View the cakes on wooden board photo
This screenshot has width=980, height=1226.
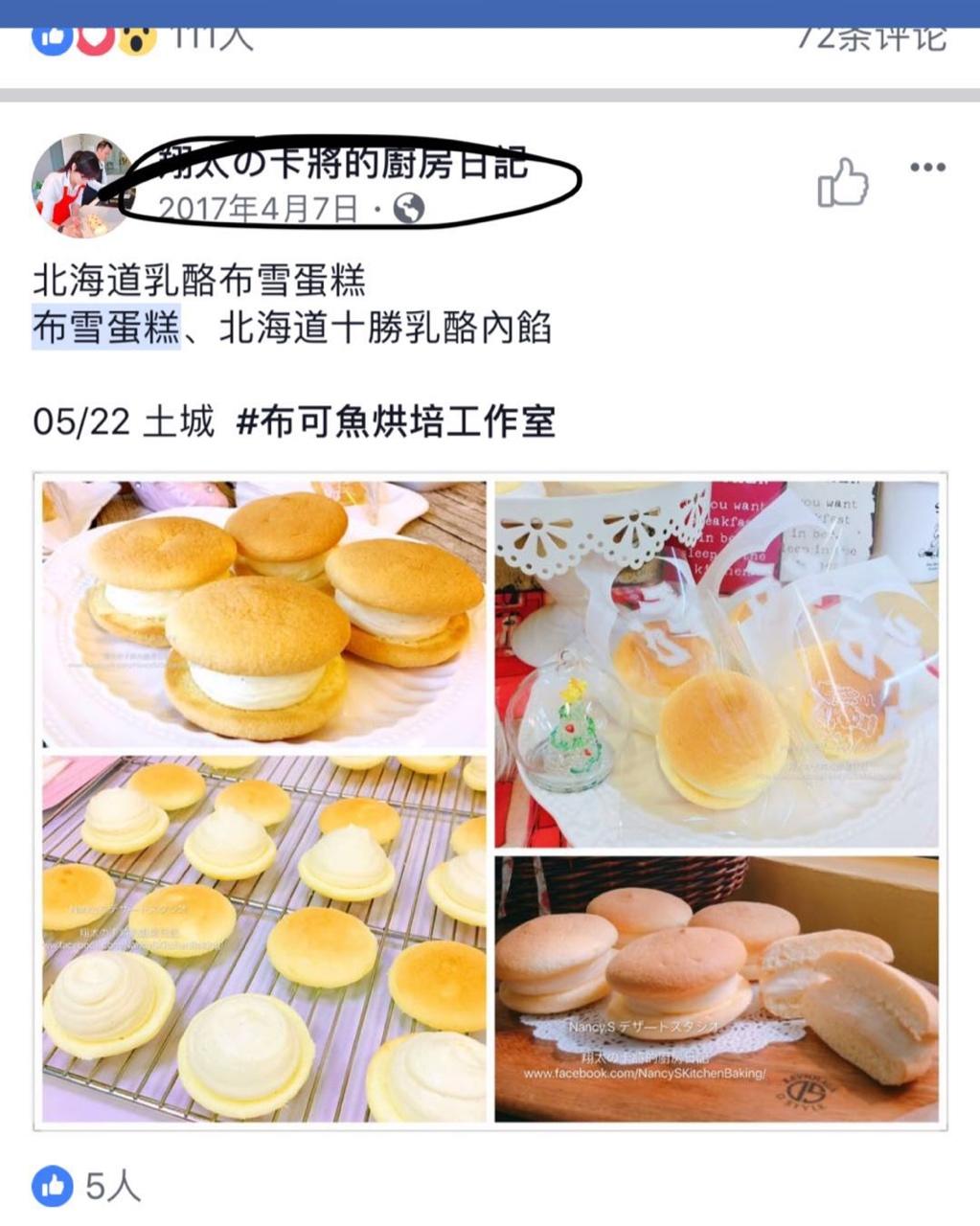[x=716, y=988]
